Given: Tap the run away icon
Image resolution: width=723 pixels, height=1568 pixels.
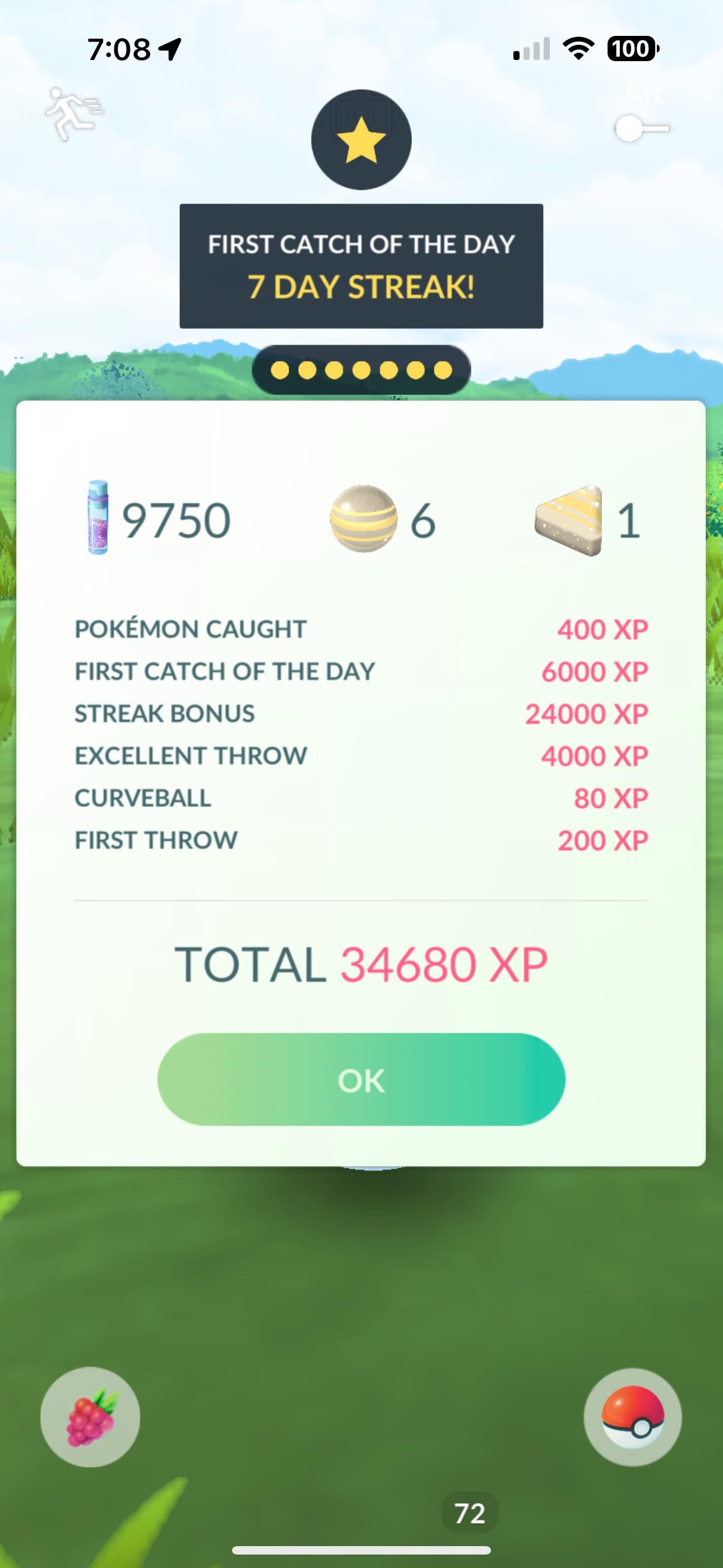Looking at the screenshot, I should coord(74,113).
